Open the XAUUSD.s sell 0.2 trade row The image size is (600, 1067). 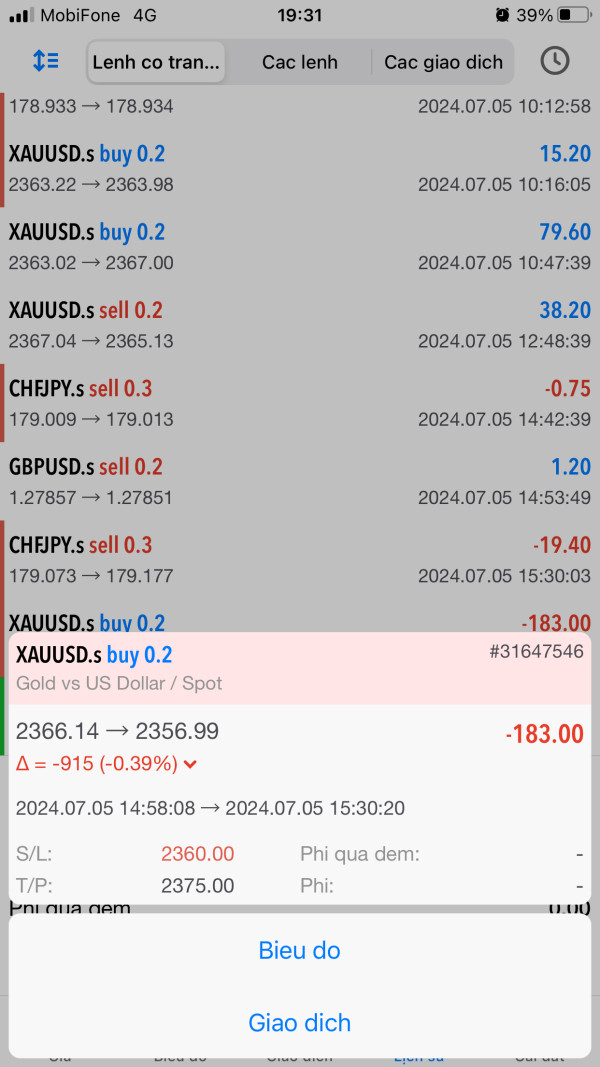(x=300, y=325)
